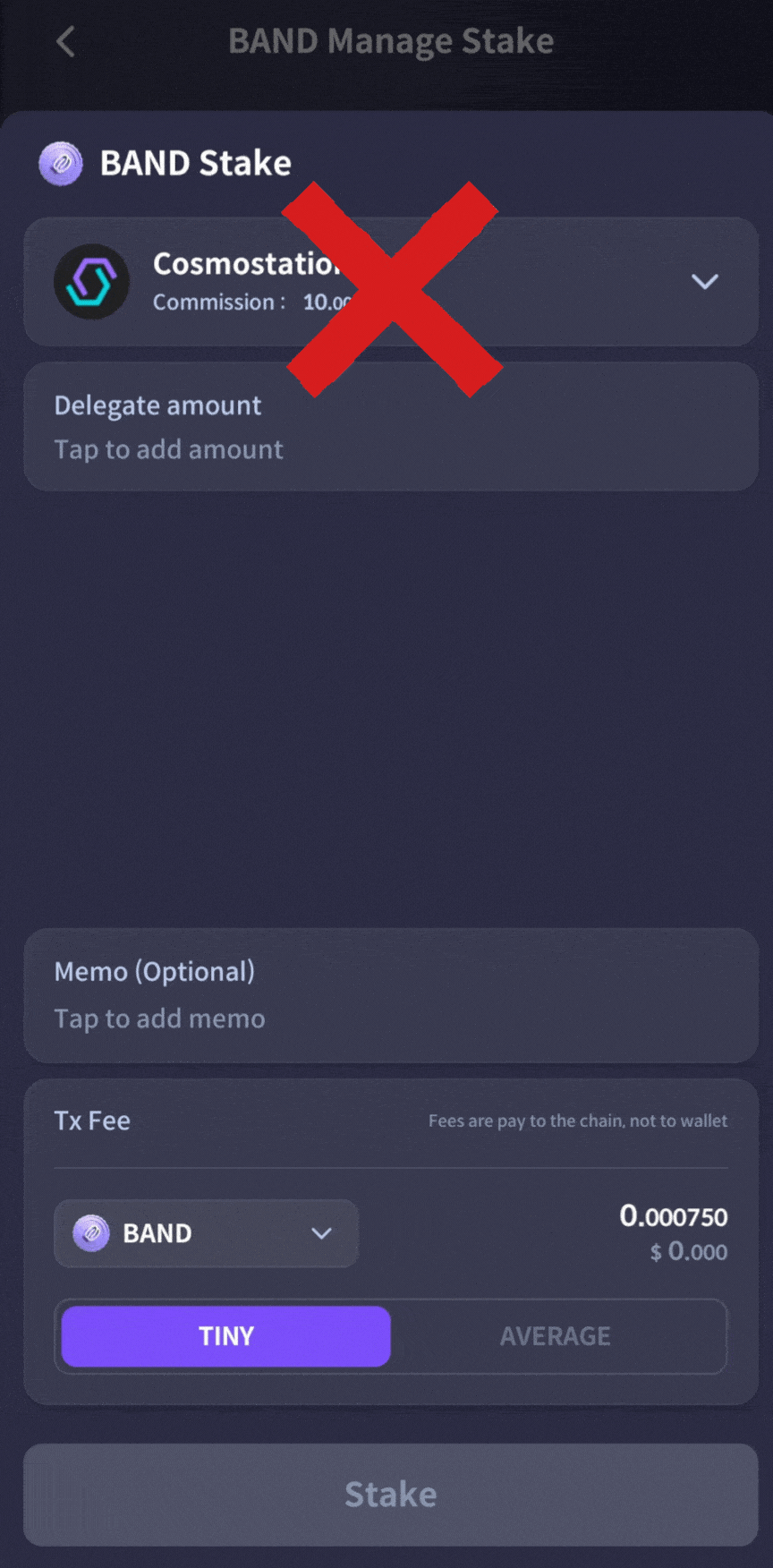Switch to the AVERAGE fee option
Viewport: 773px width, 1568px height.
pos(555,1336)
